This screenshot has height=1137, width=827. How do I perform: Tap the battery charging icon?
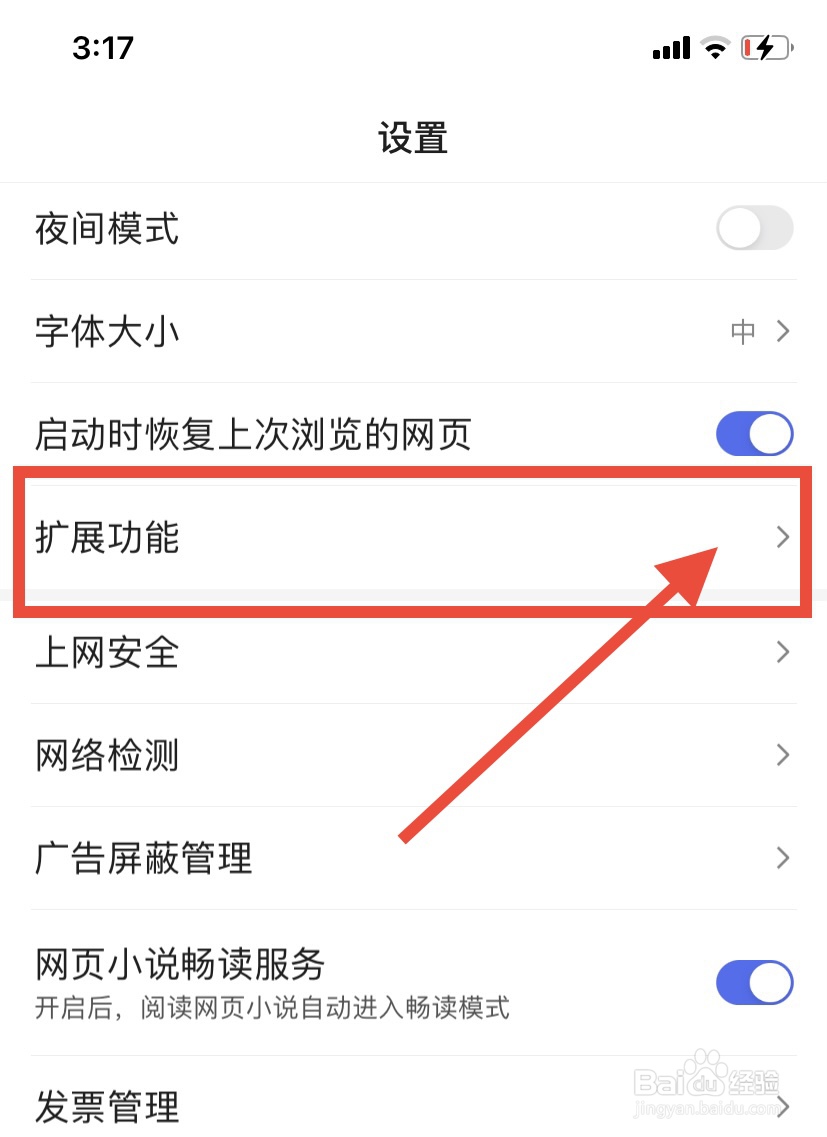(765, 47)
